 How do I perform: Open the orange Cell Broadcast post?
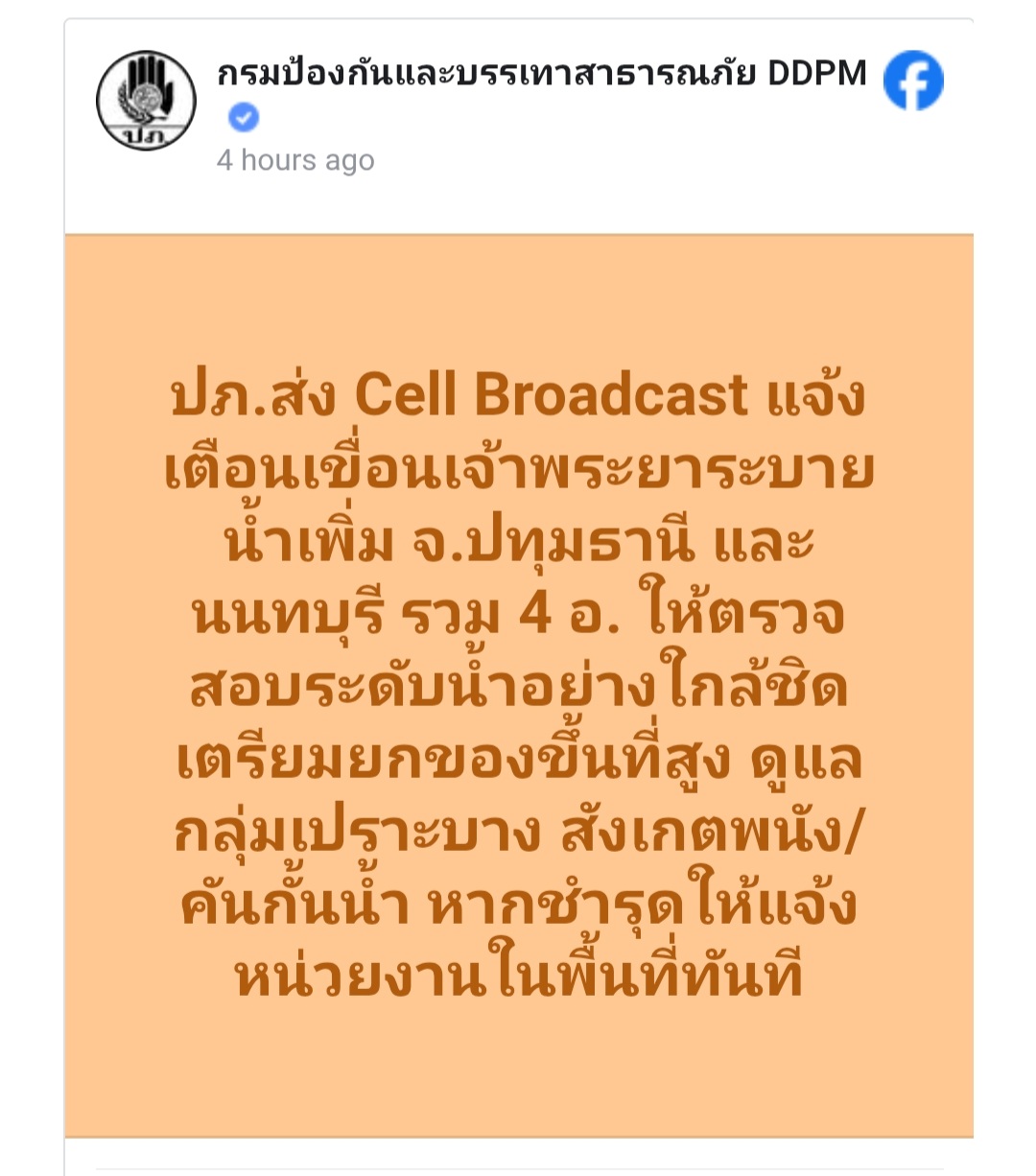pos(518,686)
